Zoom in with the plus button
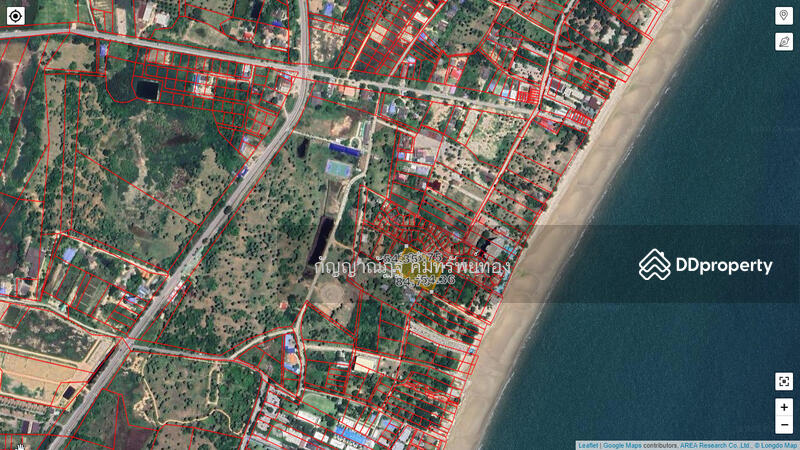This screenshot has height=450, width=800. point(784,408)
